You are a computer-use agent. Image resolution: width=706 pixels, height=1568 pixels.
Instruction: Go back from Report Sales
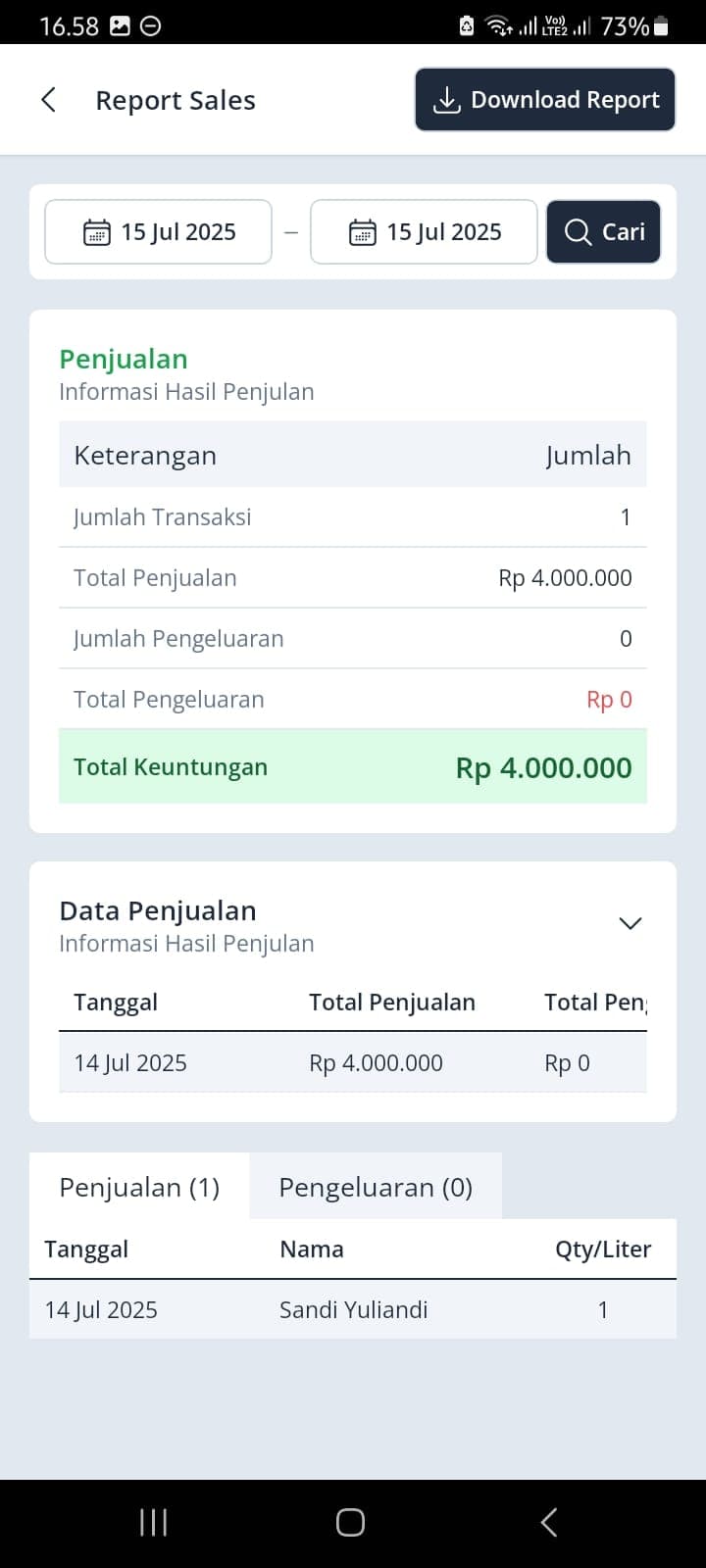[48, 100]
